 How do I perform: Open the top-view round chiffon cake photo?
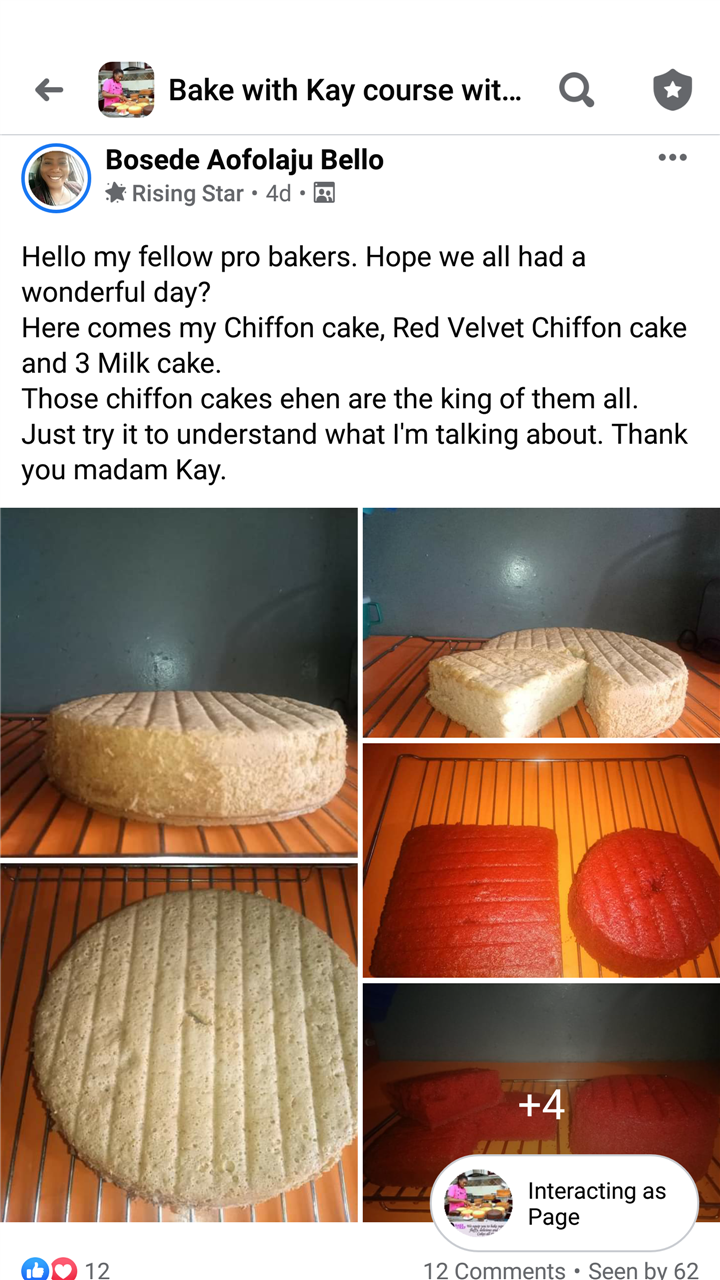coord(179,1043)
